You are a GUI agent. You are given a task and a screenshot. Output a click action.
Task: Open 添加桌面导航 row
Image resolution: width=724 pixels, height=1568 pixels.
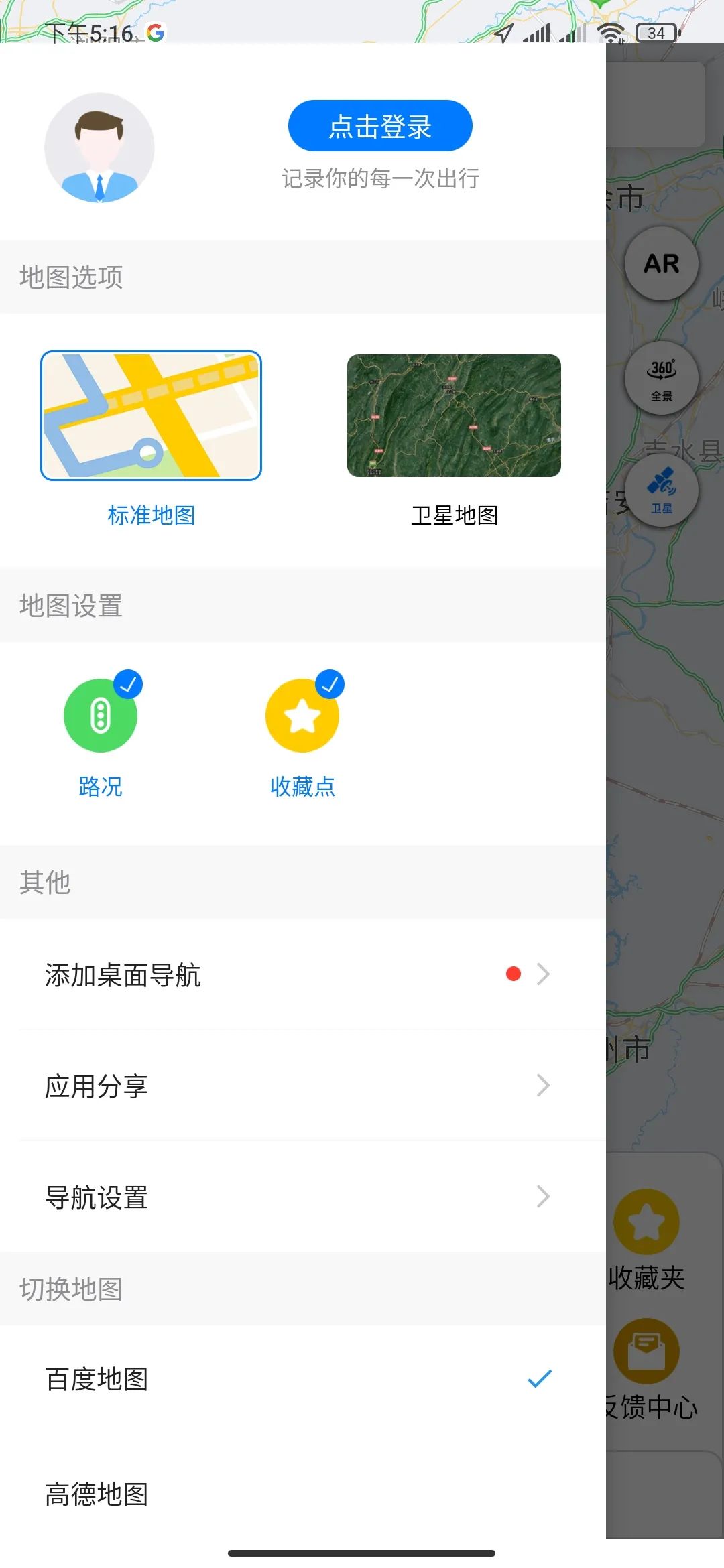pyautogui.click(x=302, y=974)
